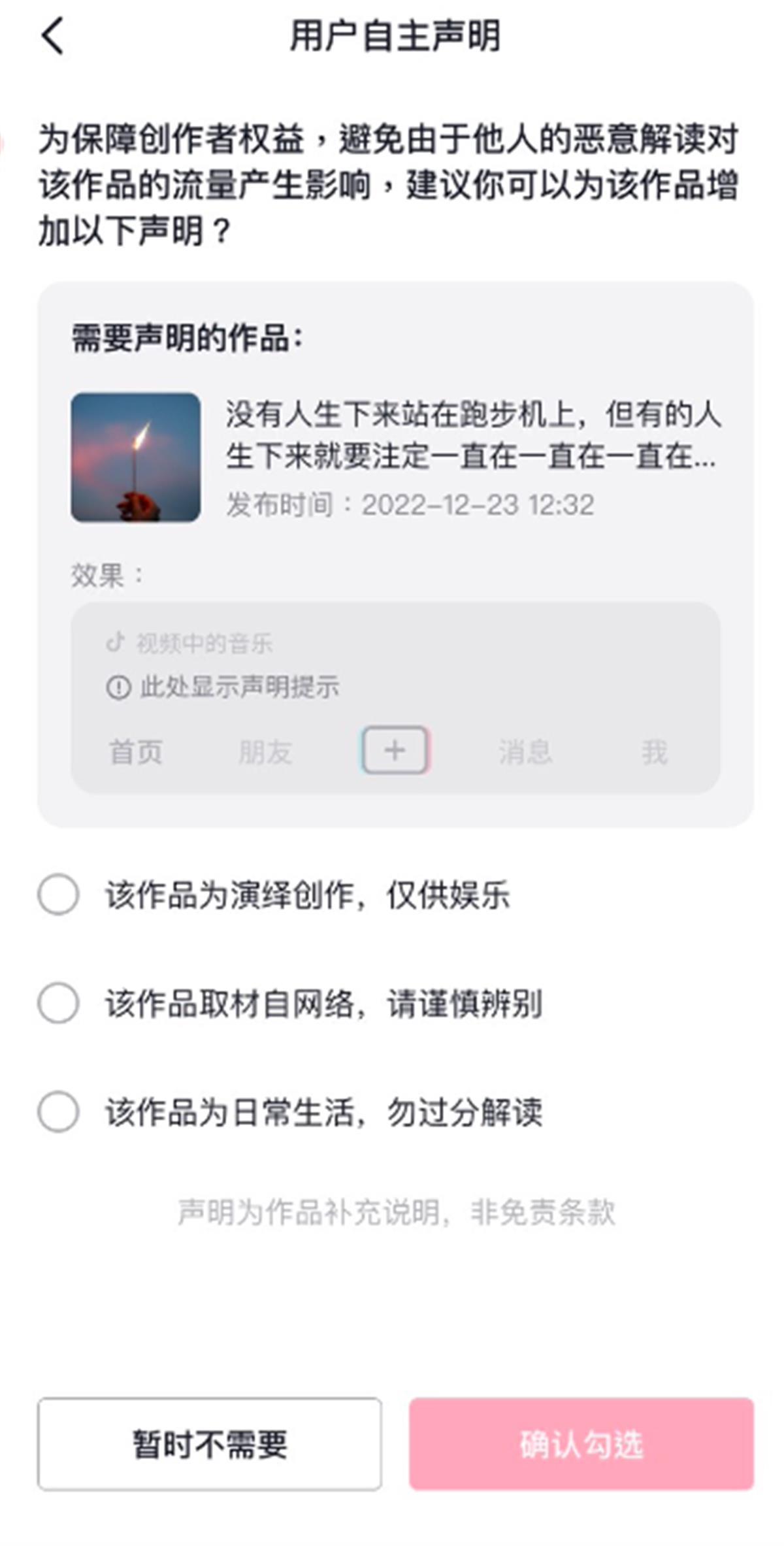The height and width of the screenshot is (1546, 784).
Task: Go back from 用户自主声明 page
Action: tap(54, 37)
